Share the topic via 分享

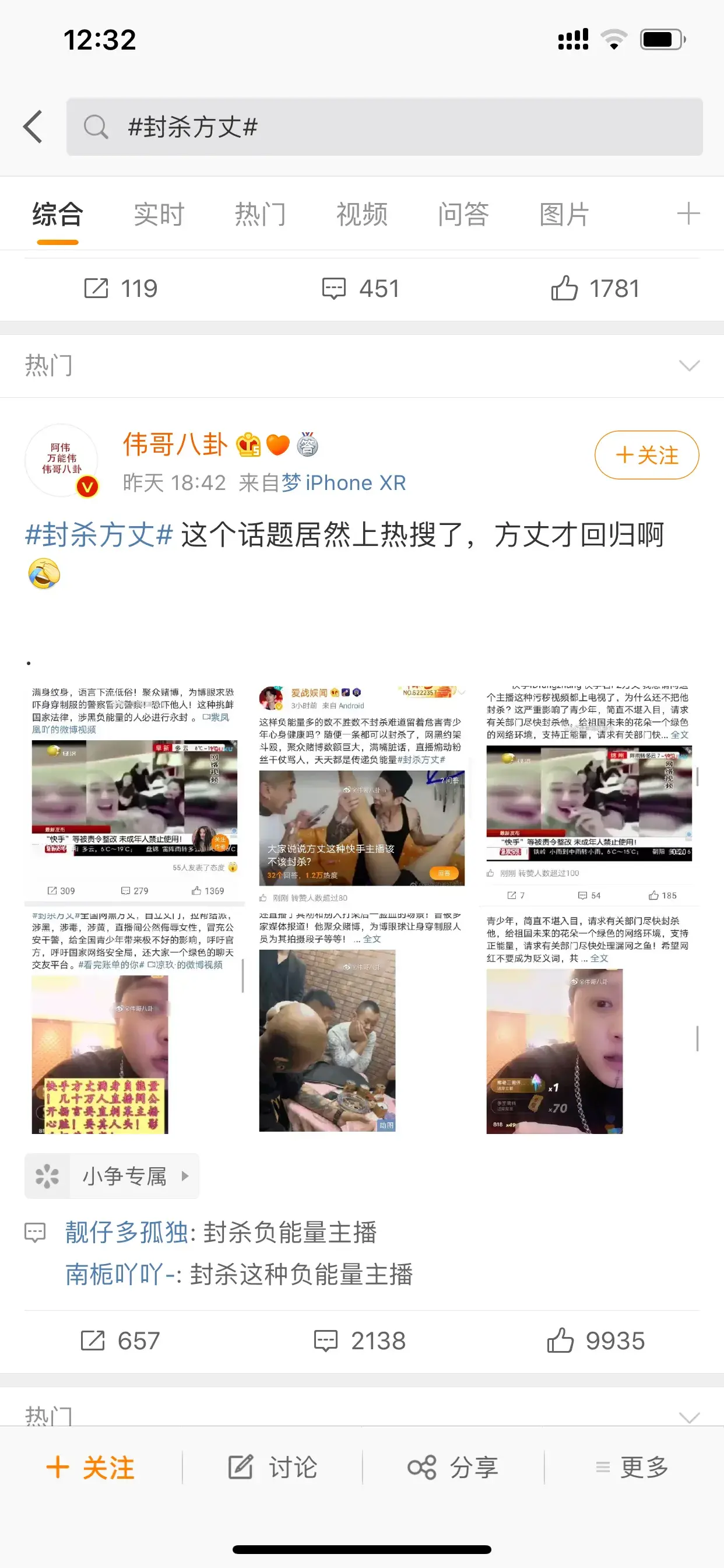click(x=453, y=1468)
